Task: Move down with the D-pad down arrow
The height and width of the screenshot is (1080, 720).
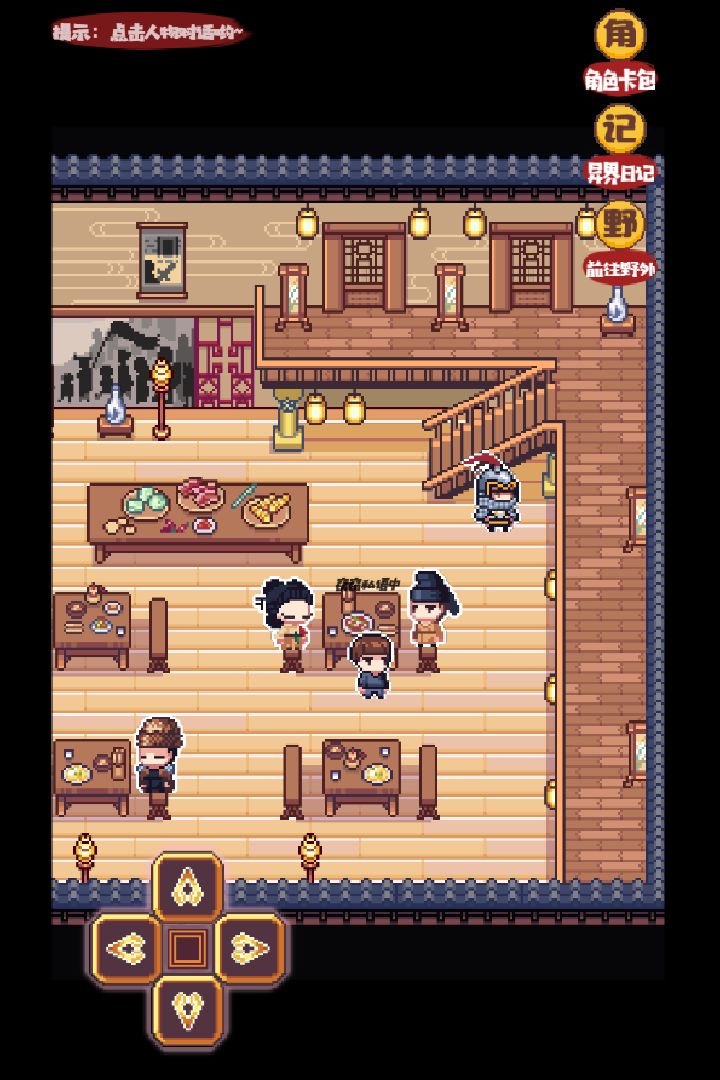Action: (187, 1009)
